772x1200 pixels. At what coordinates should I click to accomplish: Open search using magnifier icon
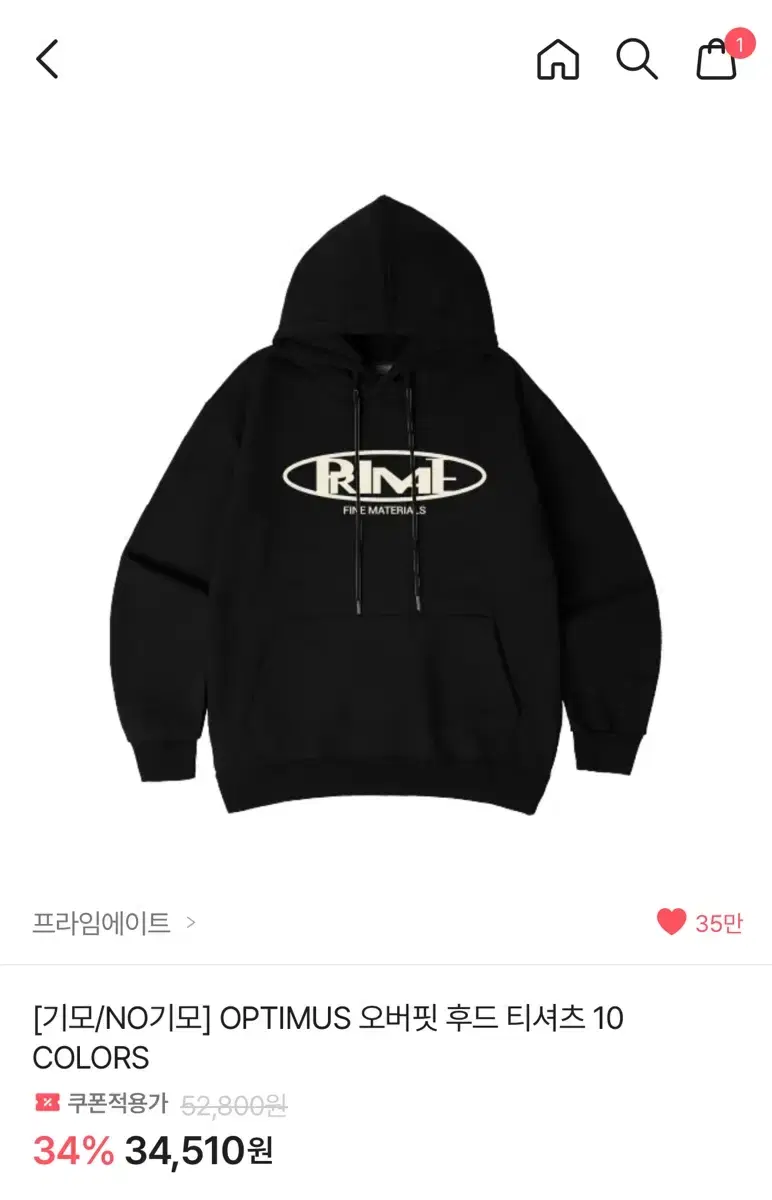(x=637, y=62)
